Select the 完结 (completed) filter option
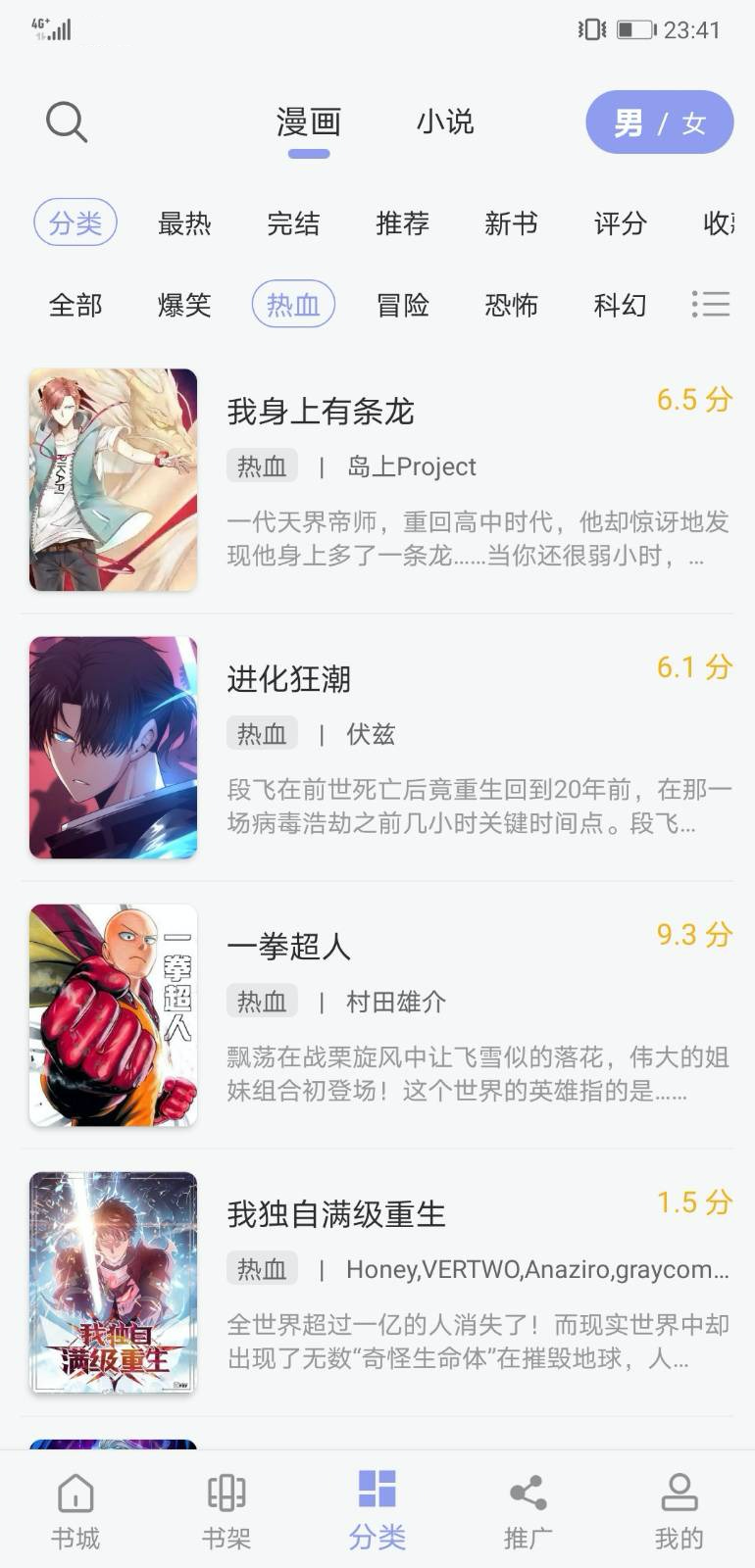 (294, 223)
